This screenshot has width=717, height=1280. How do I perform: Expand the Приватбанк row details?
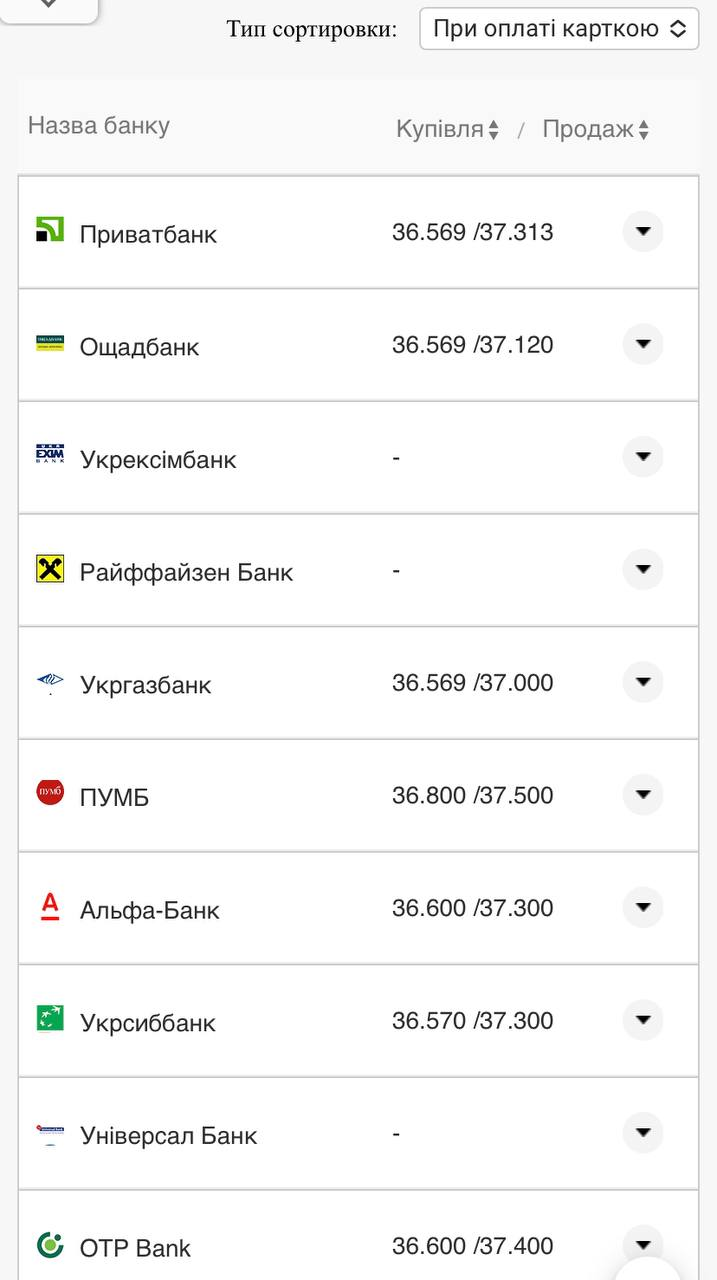(643, 232)
